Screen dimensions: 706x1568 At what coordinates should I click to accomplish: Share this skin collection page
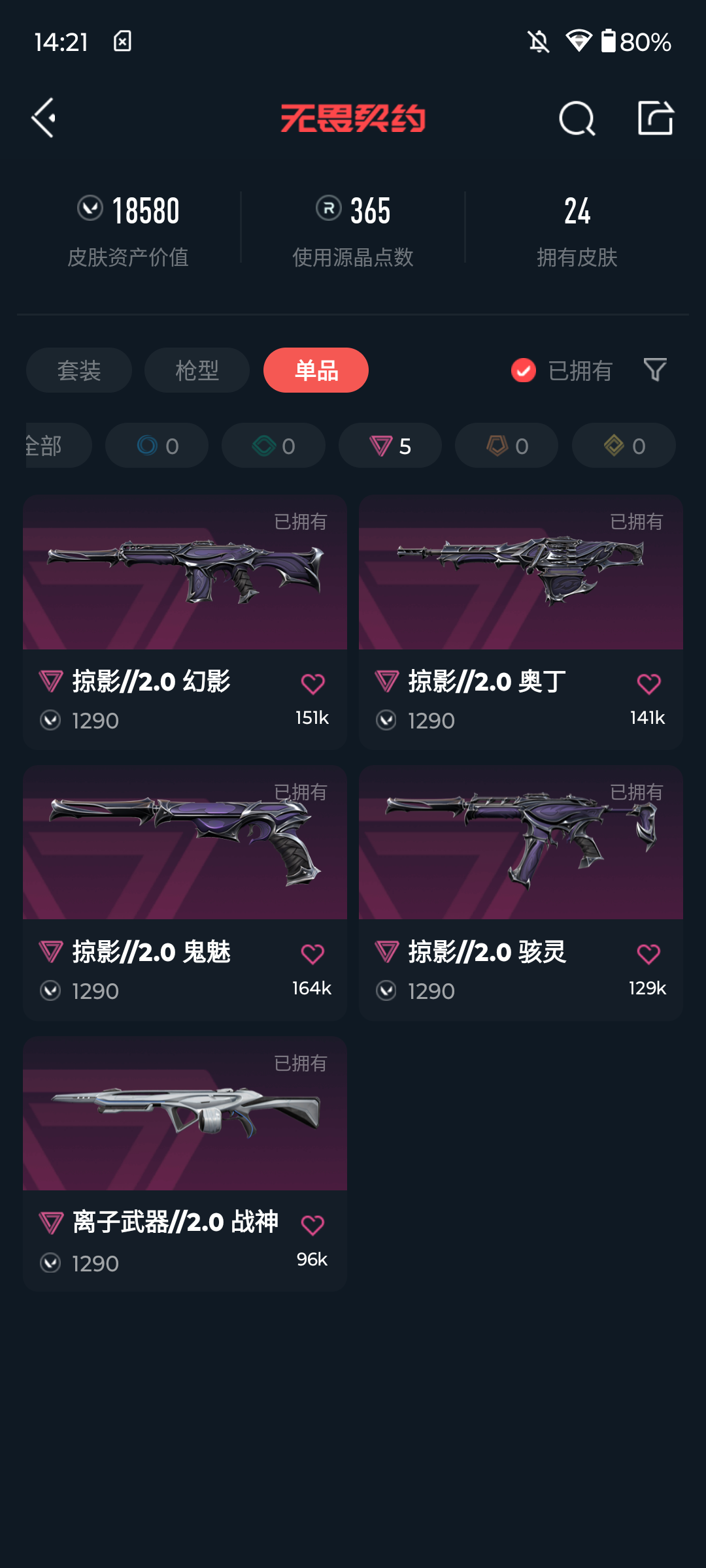tap(656, 118)
